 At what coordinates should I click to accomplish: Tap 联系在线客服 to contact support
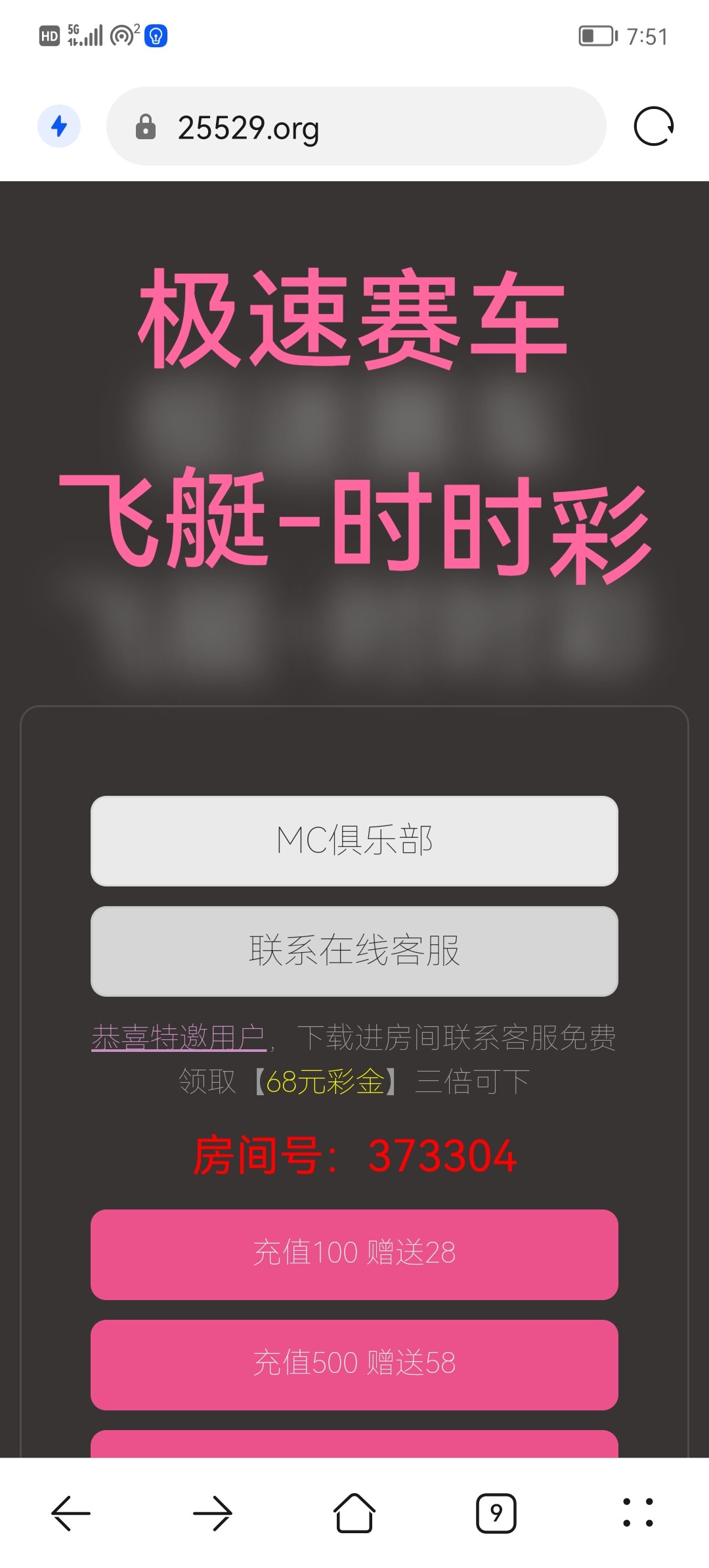coord(354,951)
